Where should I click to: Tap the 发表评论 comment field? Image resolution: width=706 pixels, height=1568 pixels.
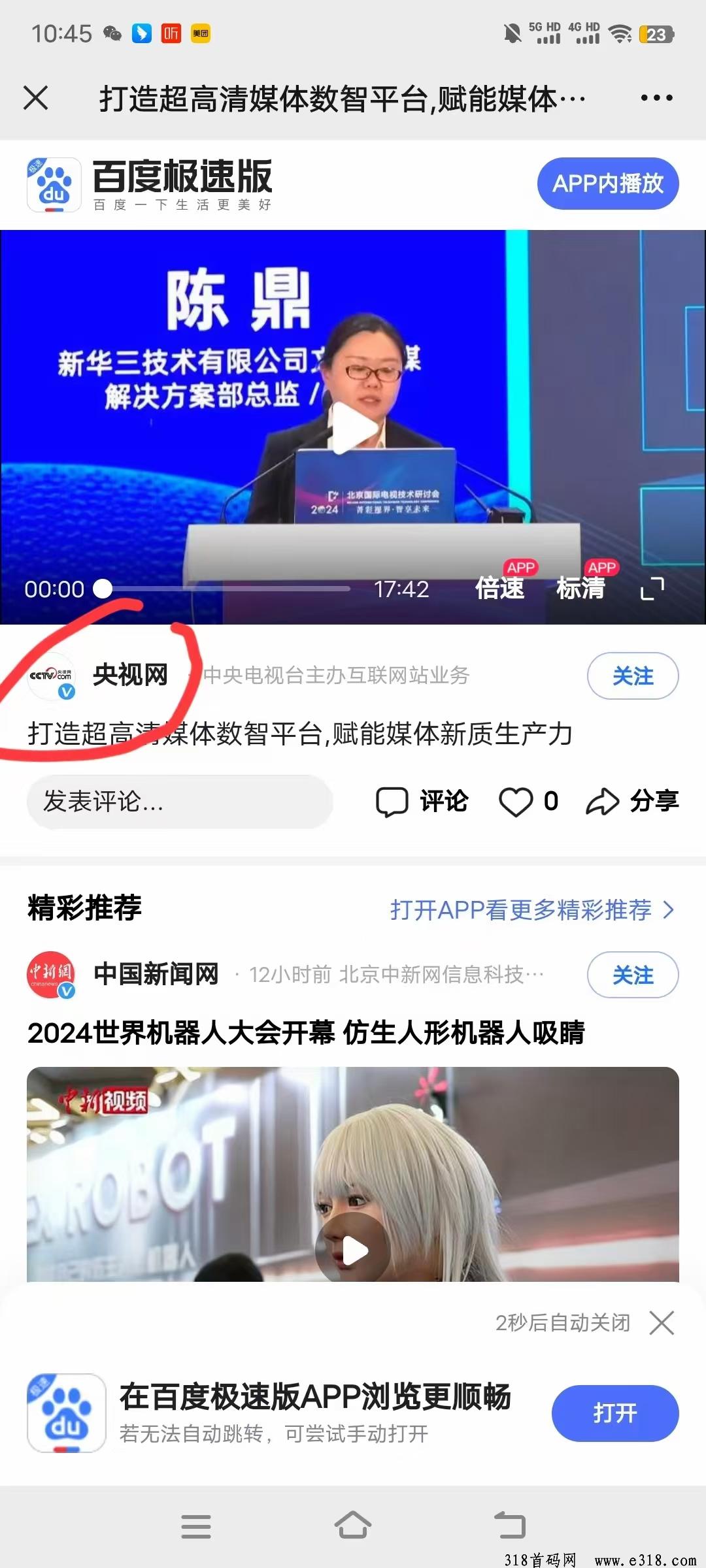tap(180, 802)
